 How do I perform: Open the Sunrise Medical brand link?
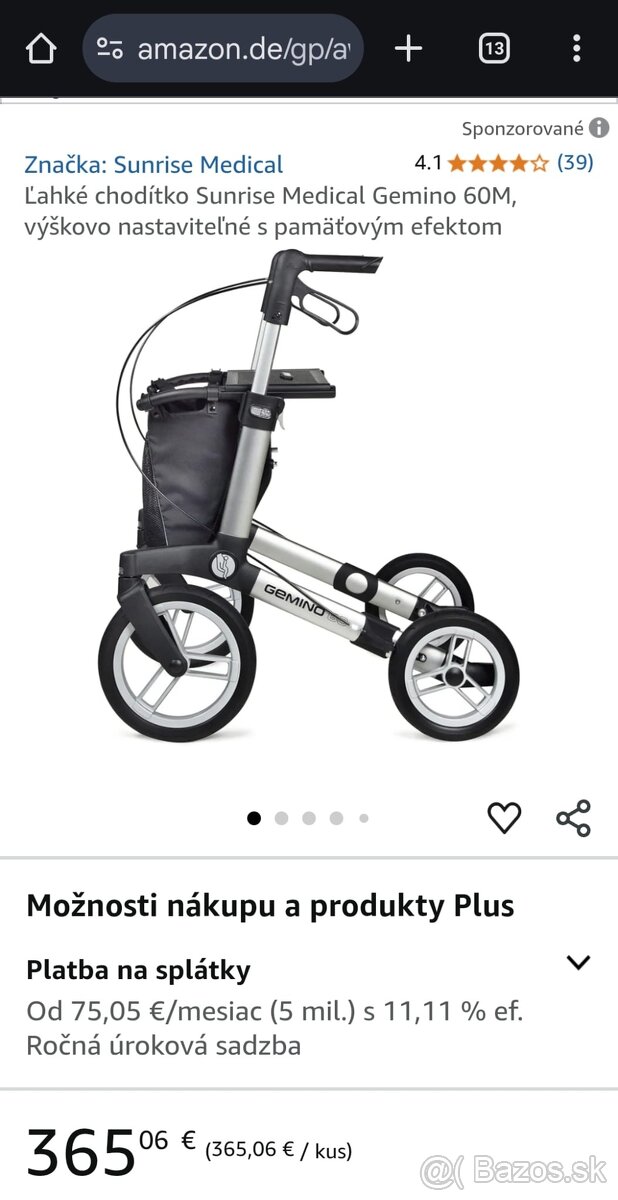[x=154, y=165]
